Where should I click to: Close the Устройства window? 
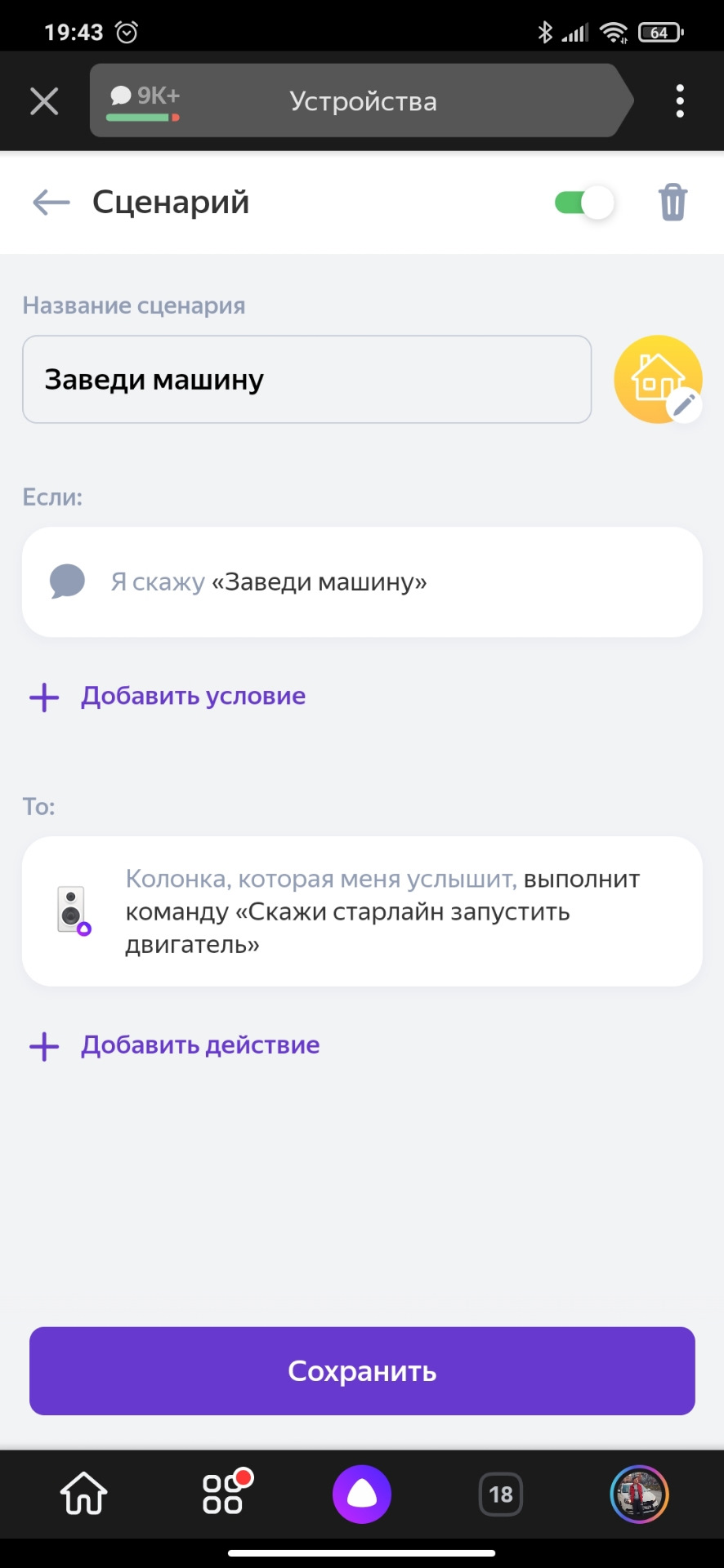coord(44,101)
